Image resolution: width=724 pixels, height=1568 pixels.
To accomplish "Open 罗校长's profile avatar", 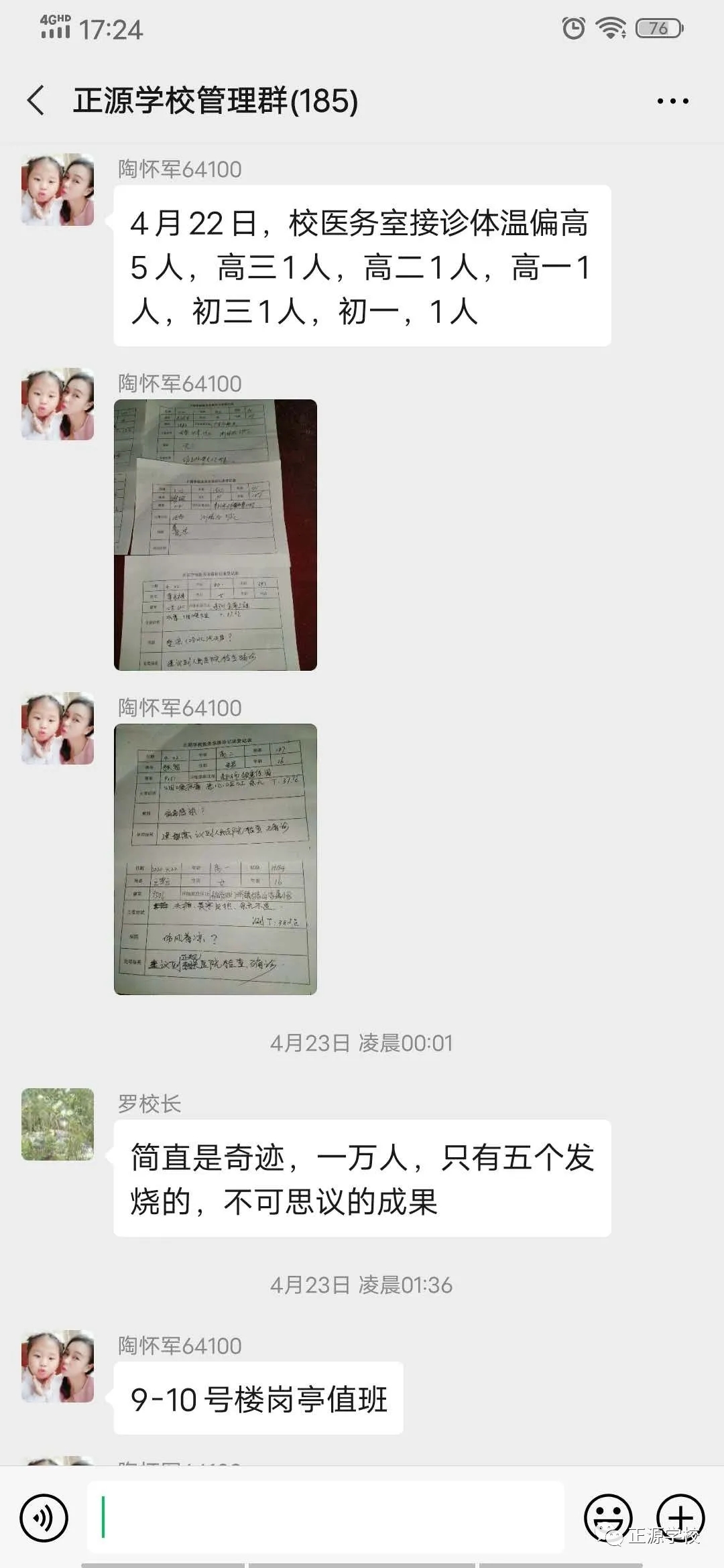I will point(58,1124).
